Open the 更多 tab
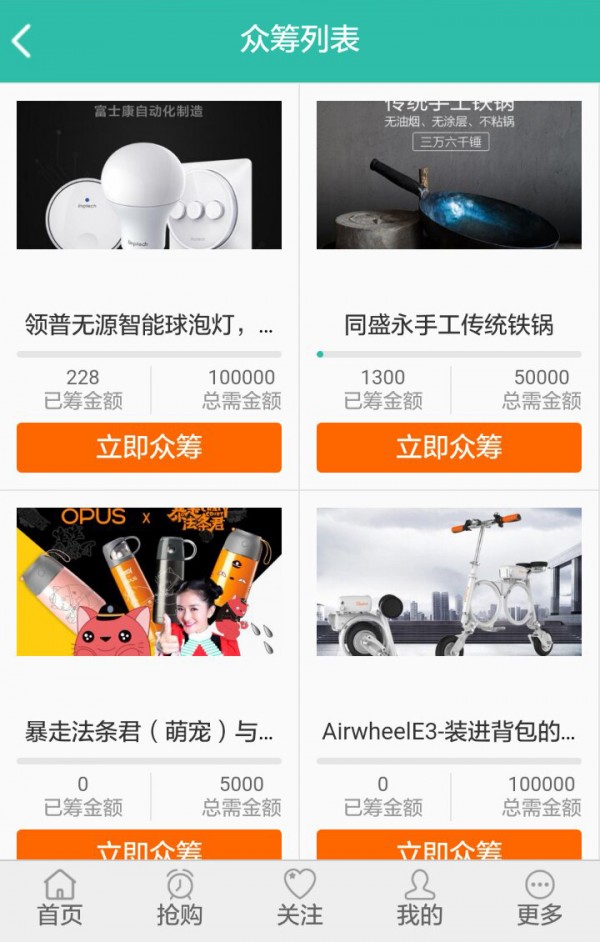The image size is (600, 942). [540, 898]
